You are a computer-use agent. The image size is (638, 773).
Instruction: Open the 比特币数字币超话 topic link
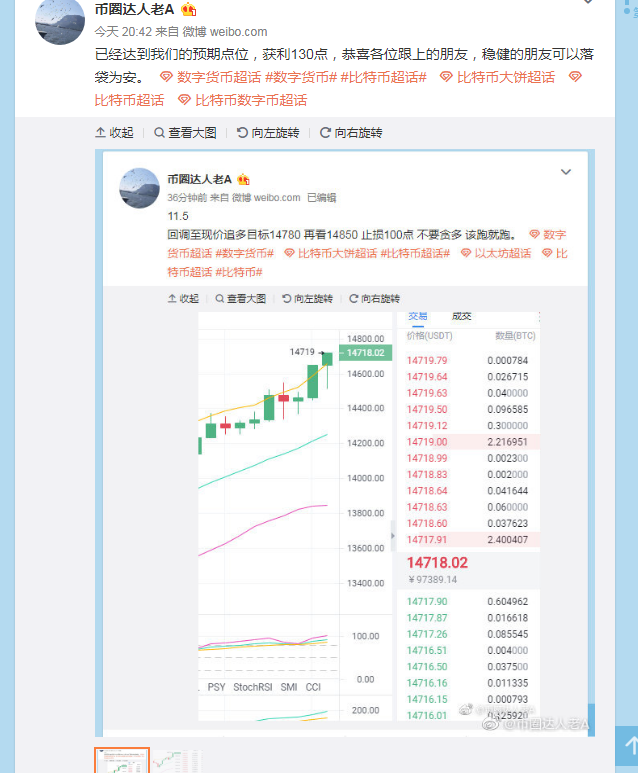pos(250,100)
